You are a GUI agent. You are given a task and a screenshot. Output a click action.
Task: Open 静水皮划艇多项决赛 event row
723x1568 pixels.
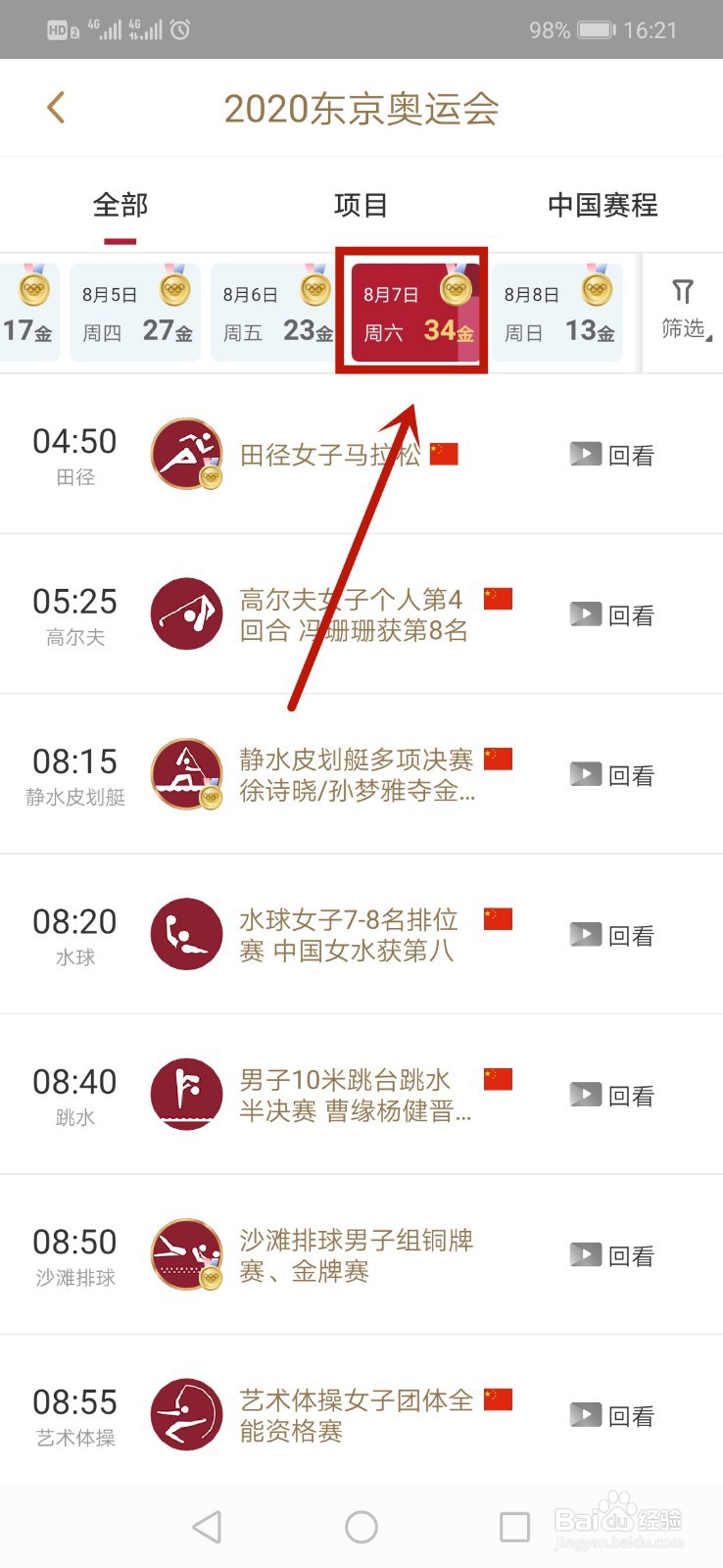coord(361,774)
